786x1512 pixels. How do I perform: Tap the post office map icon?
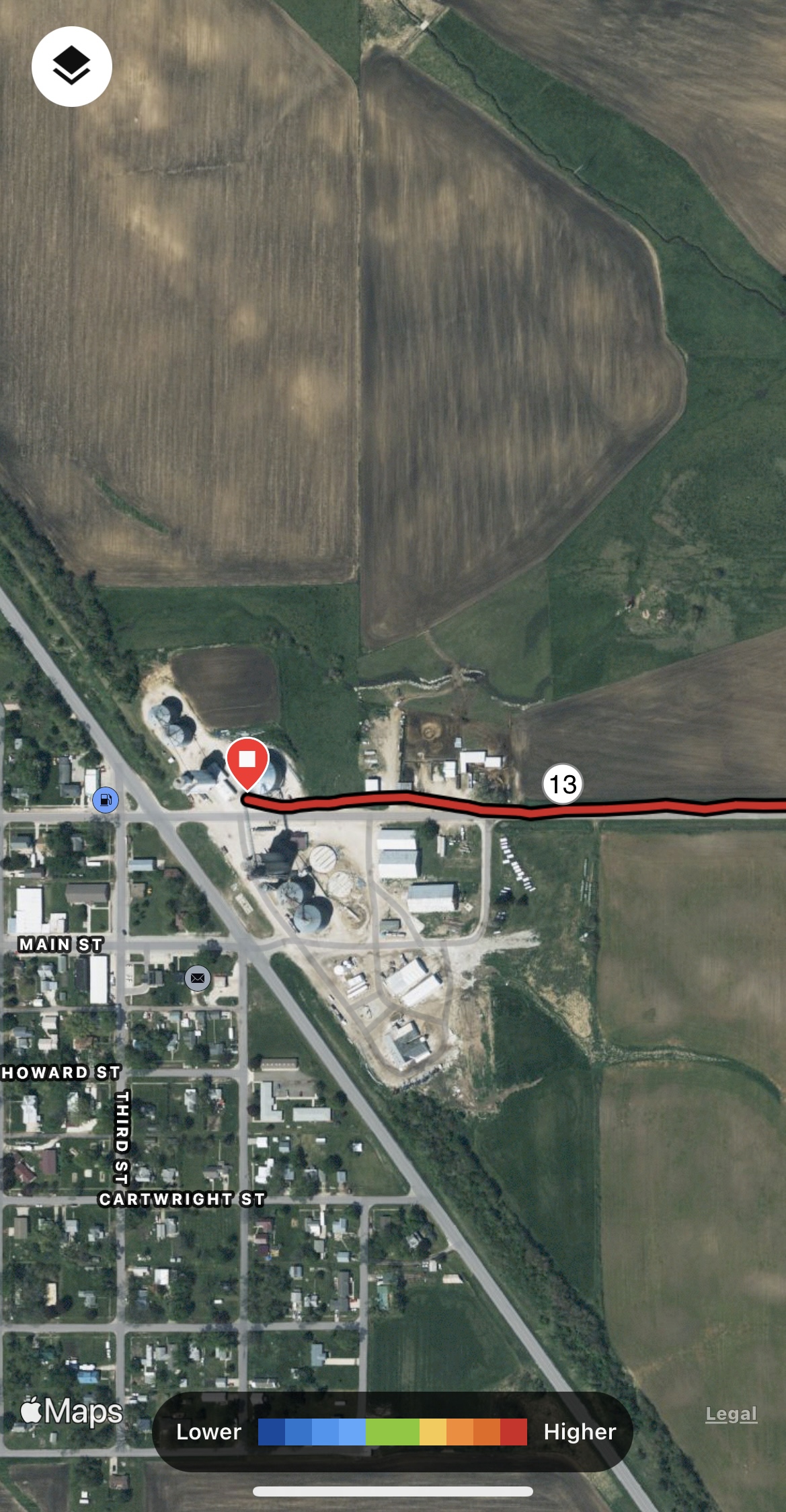[x=198, y=978]
